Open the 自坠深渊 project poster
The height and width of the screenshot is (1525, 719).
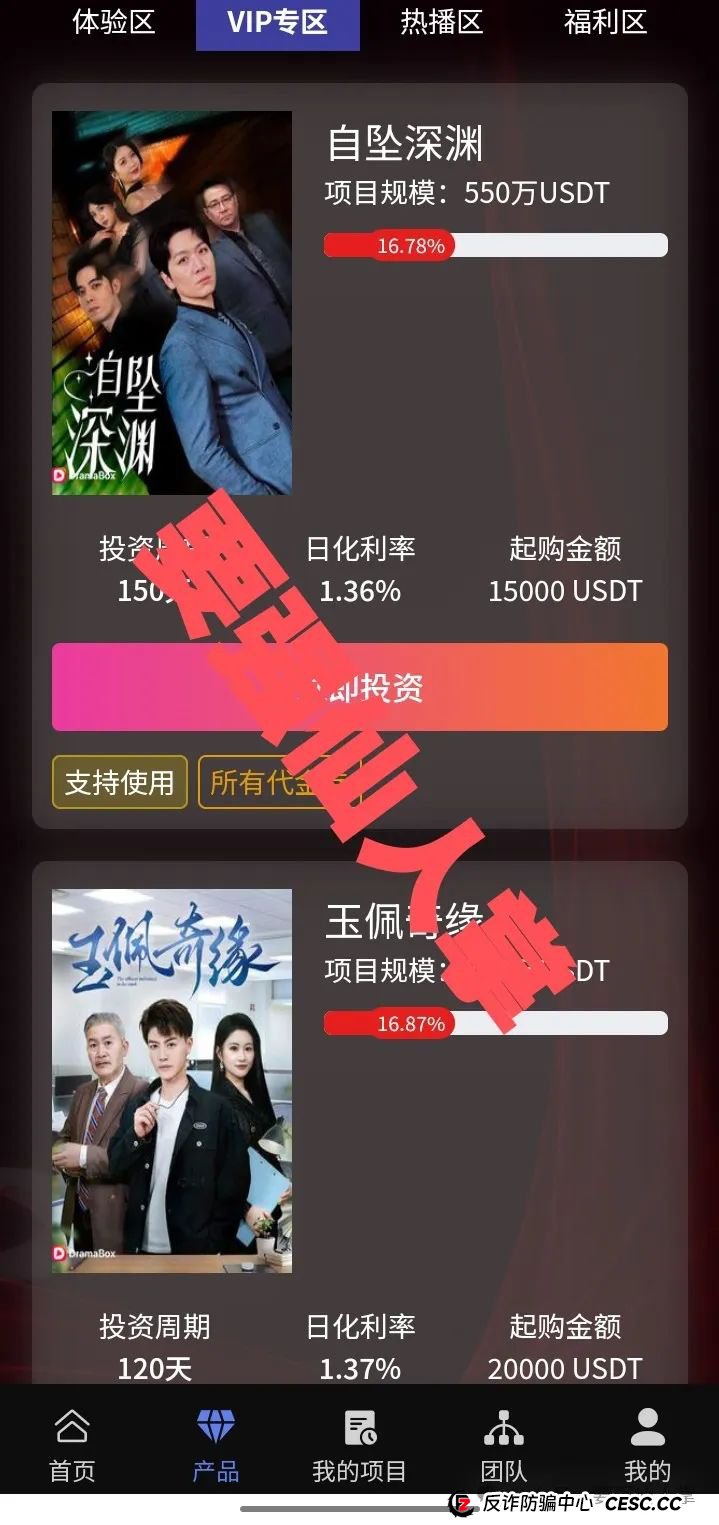click(x=172, y=302)
